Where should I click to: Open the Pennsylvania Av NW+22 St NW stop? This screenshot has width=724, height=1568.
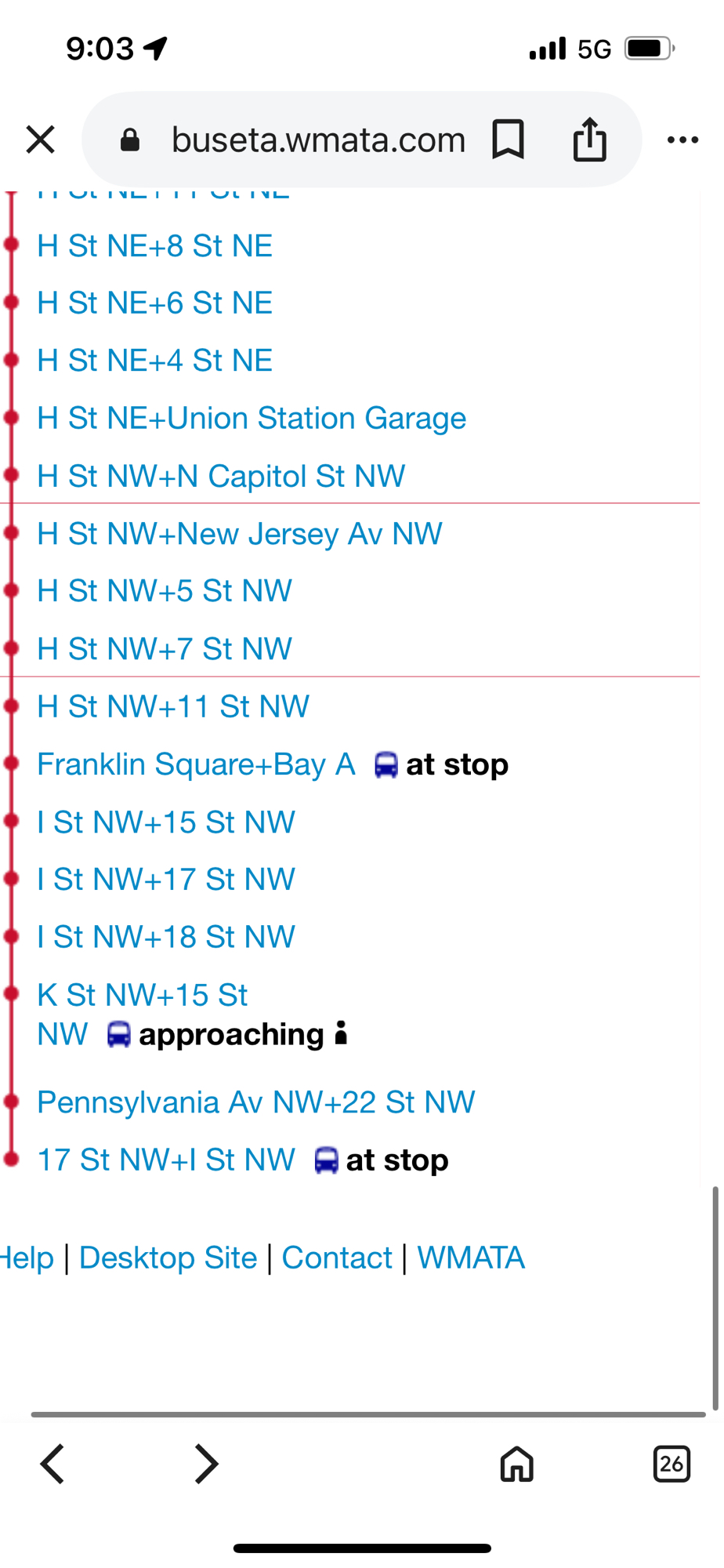(x=256, y=1103)
